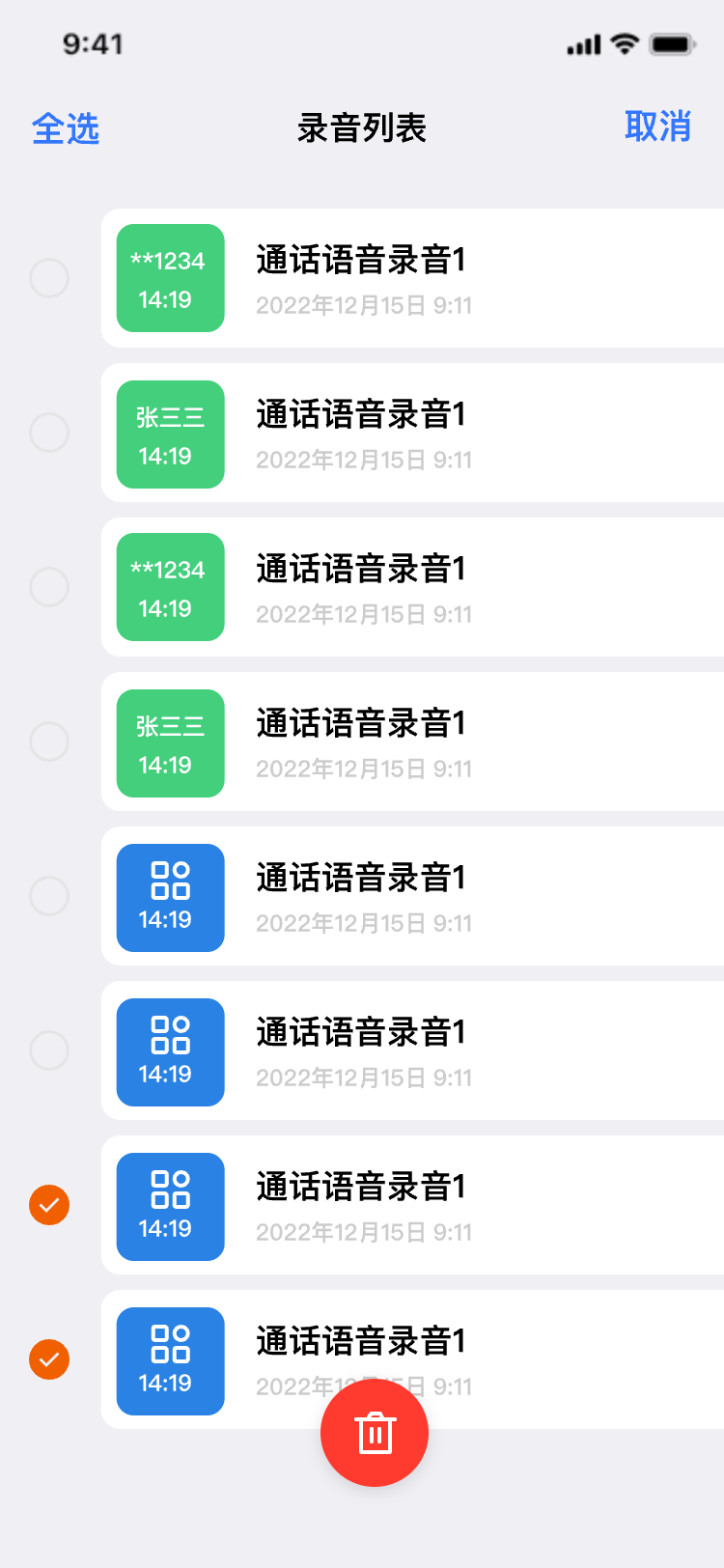This screenshot has width=724, height=1568.
Task: Delete selected recordings with the trash button
Action: coord(375,1433)
